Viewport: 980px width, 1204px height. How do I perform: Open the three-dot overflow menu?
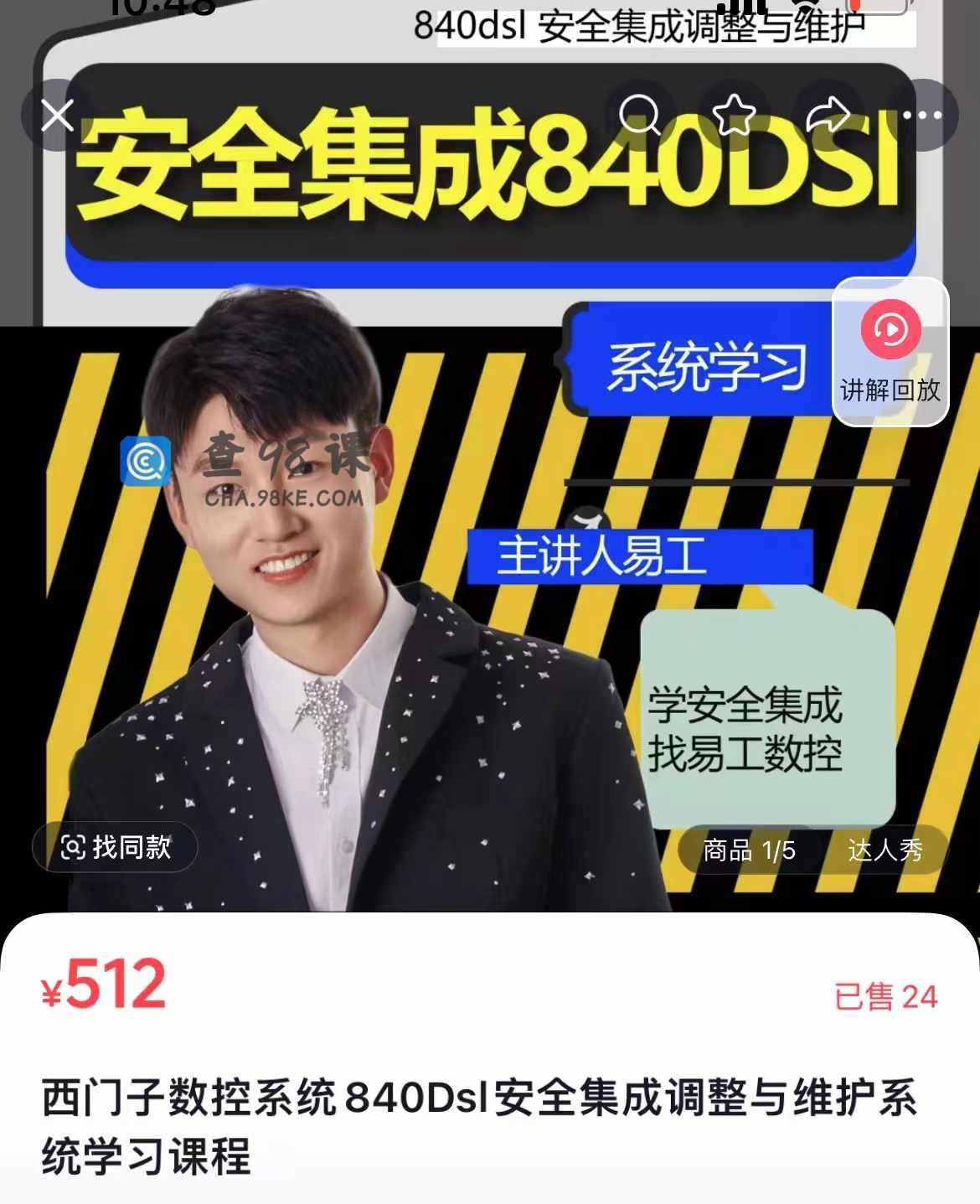pos(921,115)
